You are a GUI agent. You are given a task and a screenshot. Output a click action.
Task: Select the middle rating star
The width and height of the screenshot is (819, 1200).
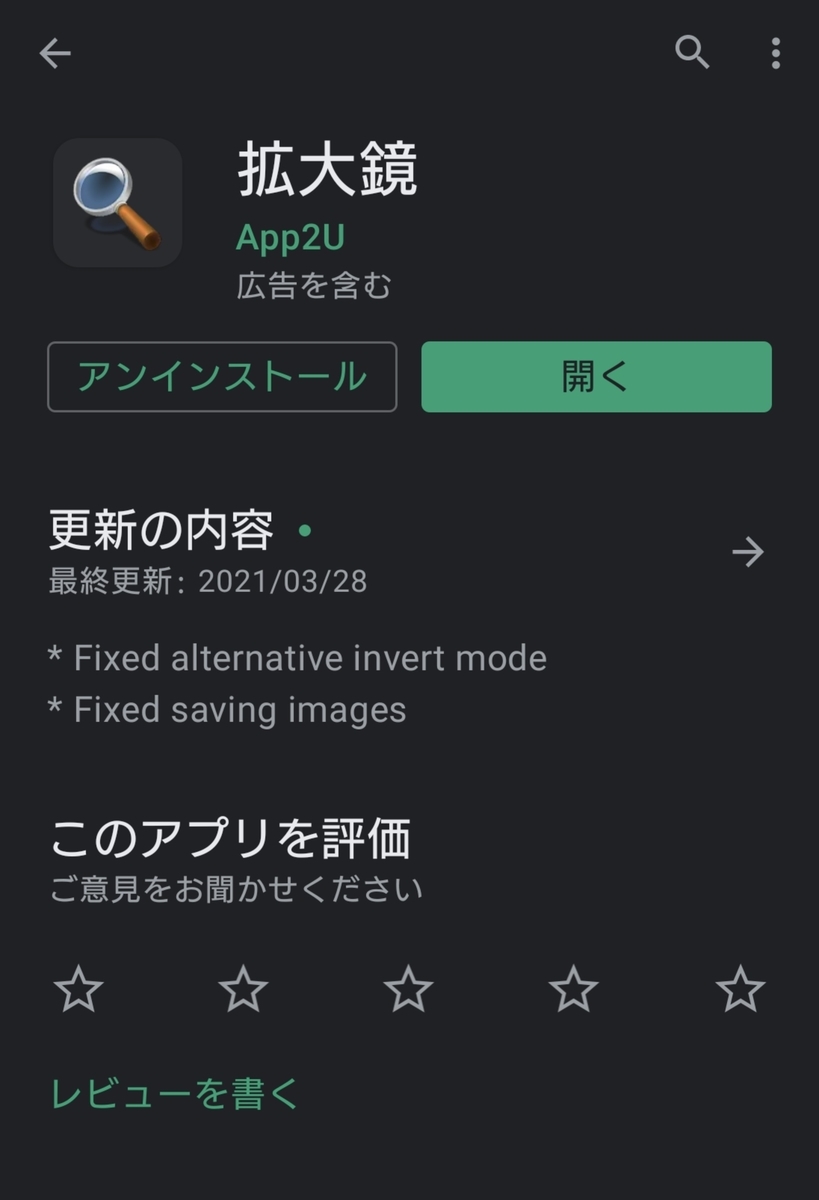[409, 990]
